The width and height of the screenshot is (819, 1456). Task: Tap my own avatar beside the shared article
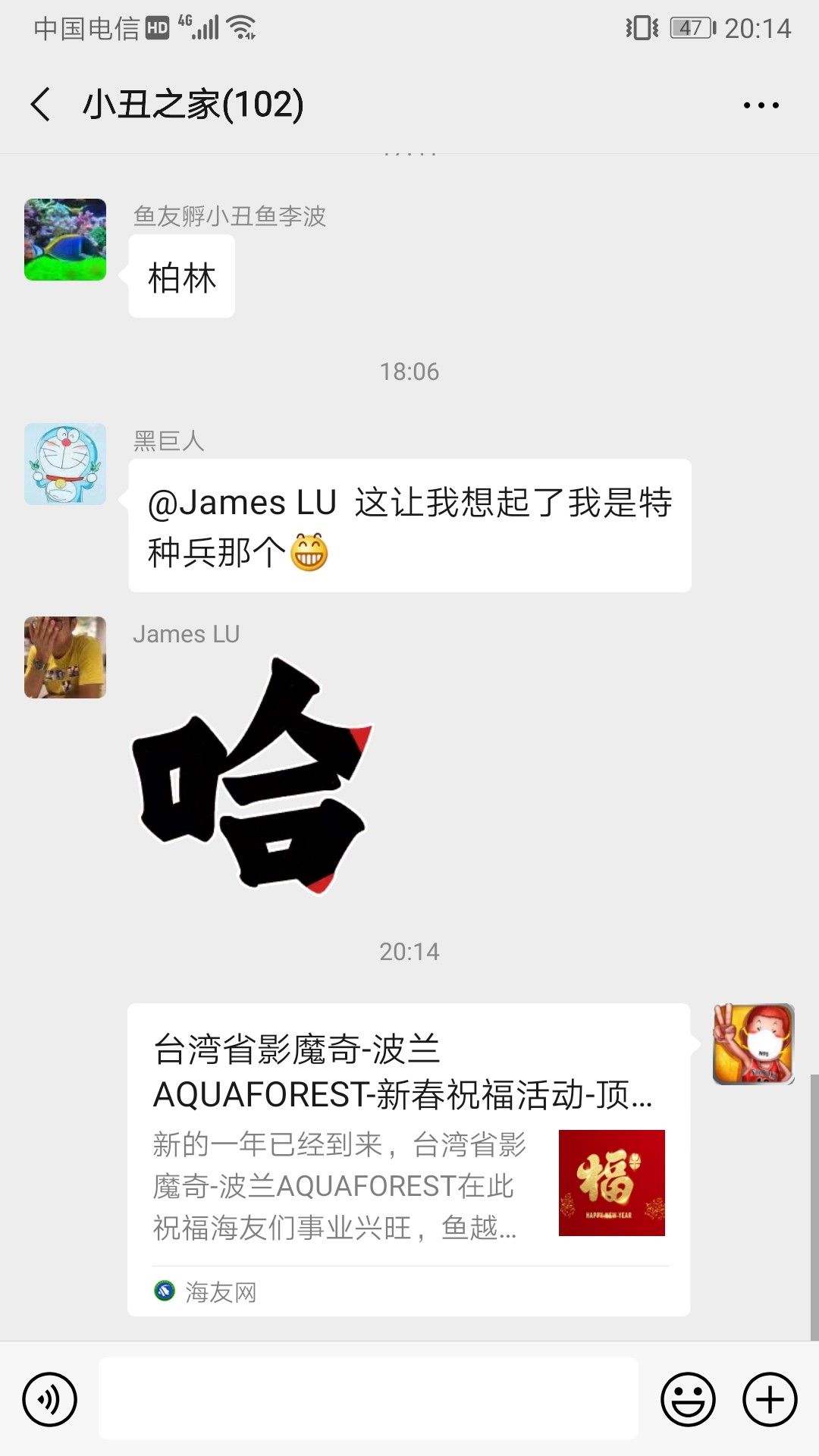click(x=753, y=1043)
